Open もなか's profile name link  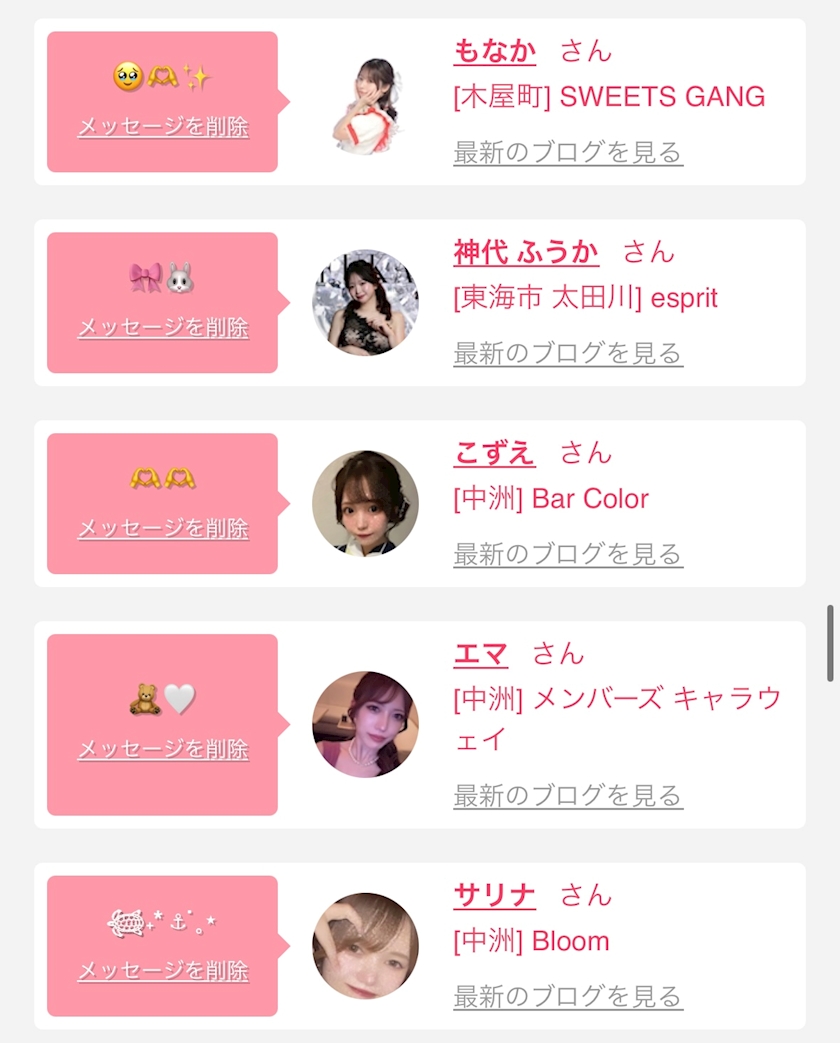coord(495,51)
